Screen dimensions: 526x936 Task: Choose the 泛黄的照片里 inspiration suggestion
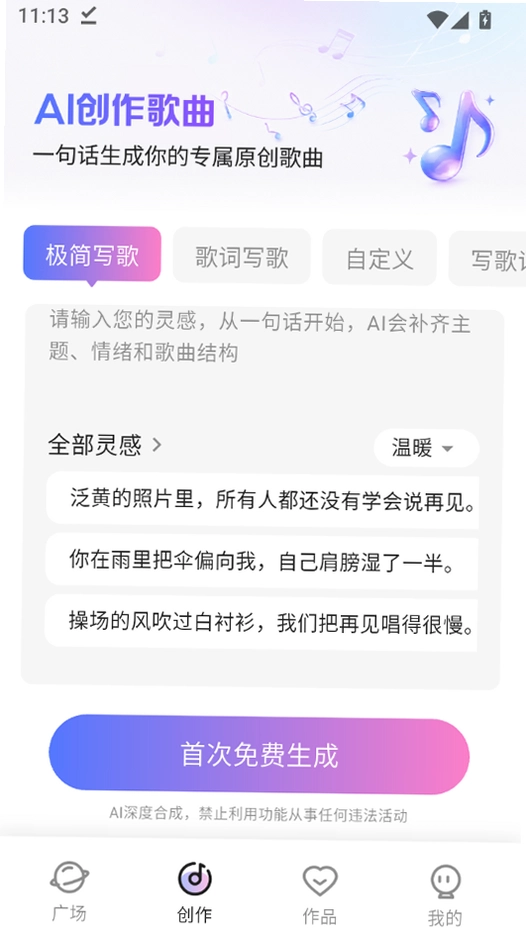[263, 500]
